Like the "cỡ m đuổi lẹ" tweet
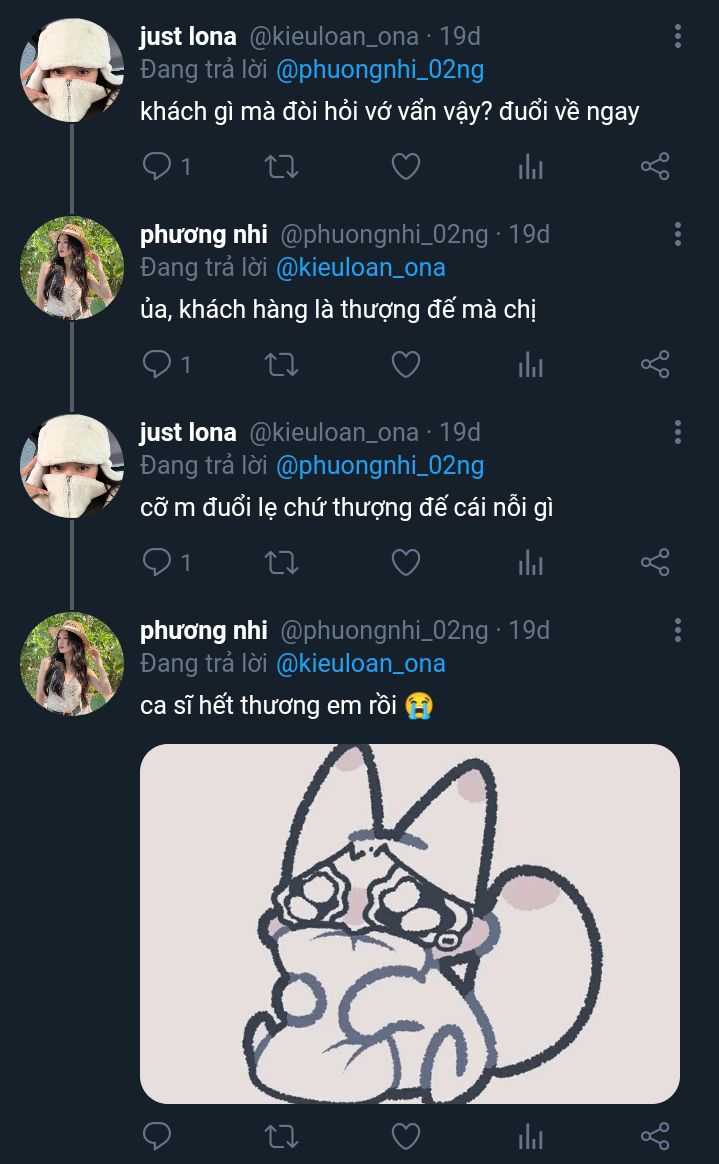This screenshot has width=719, height=1164. 406,562
